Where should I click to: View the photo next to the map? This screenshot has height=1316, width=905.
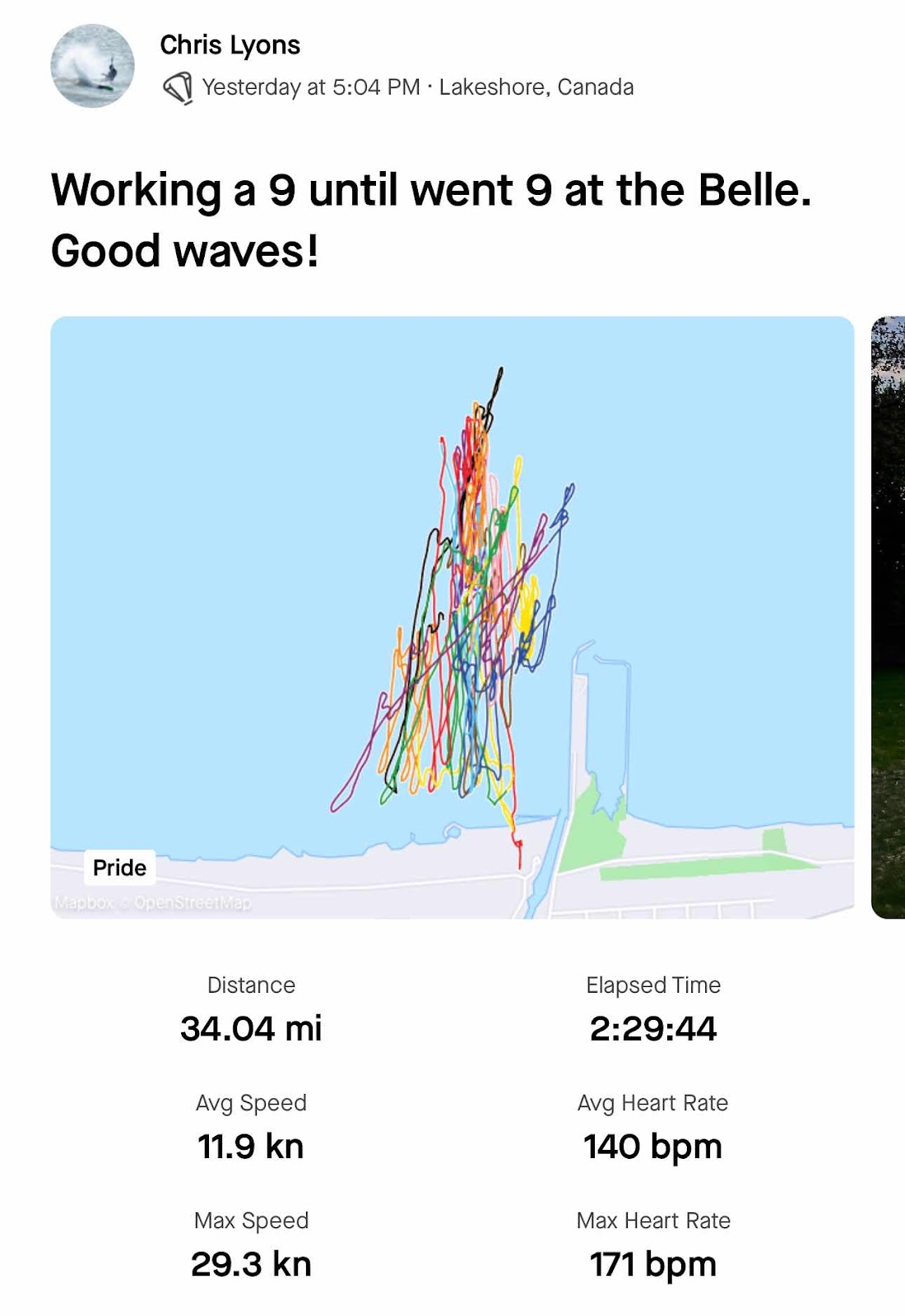pyautogui.click(x=889, y=617)
